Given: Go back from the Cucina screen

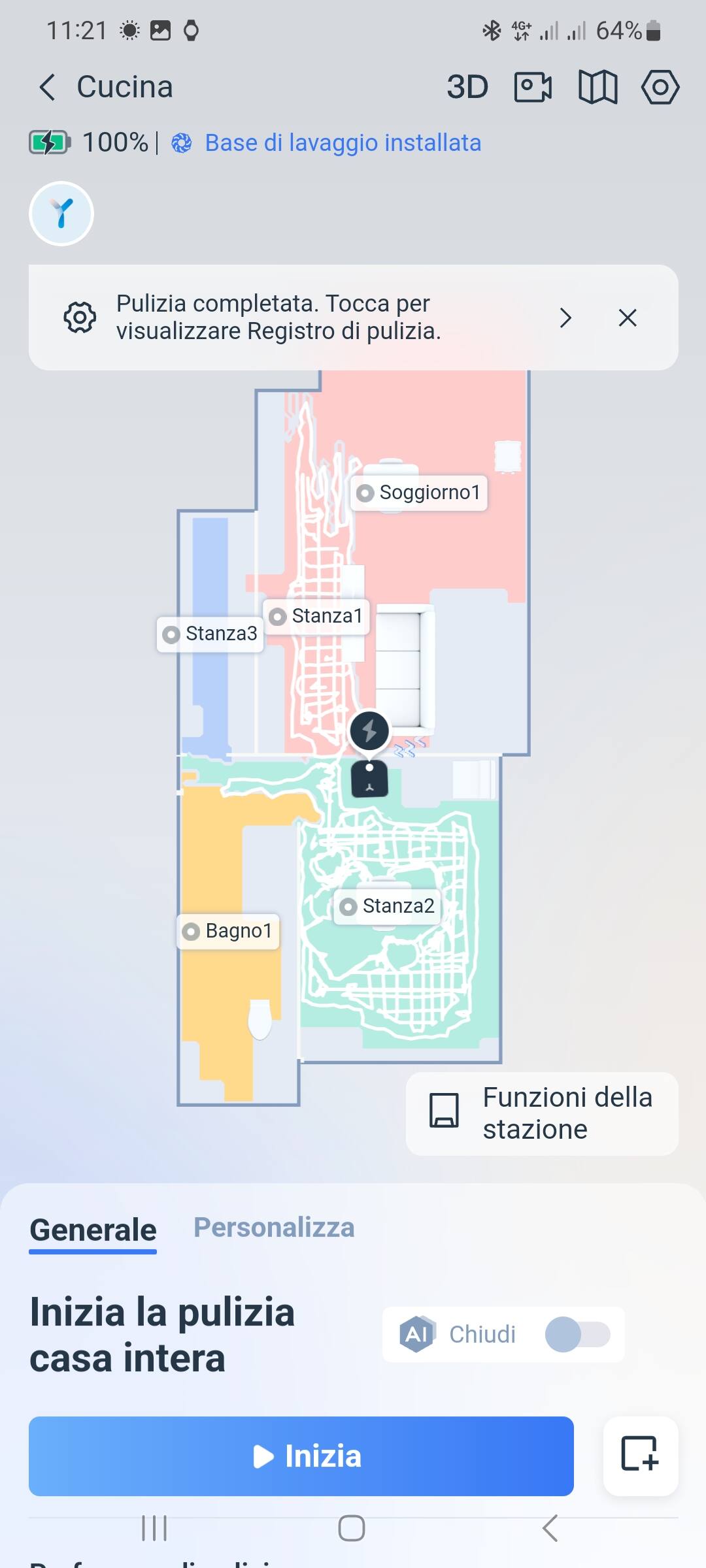Looking at the screenshot, I should 47,88.
